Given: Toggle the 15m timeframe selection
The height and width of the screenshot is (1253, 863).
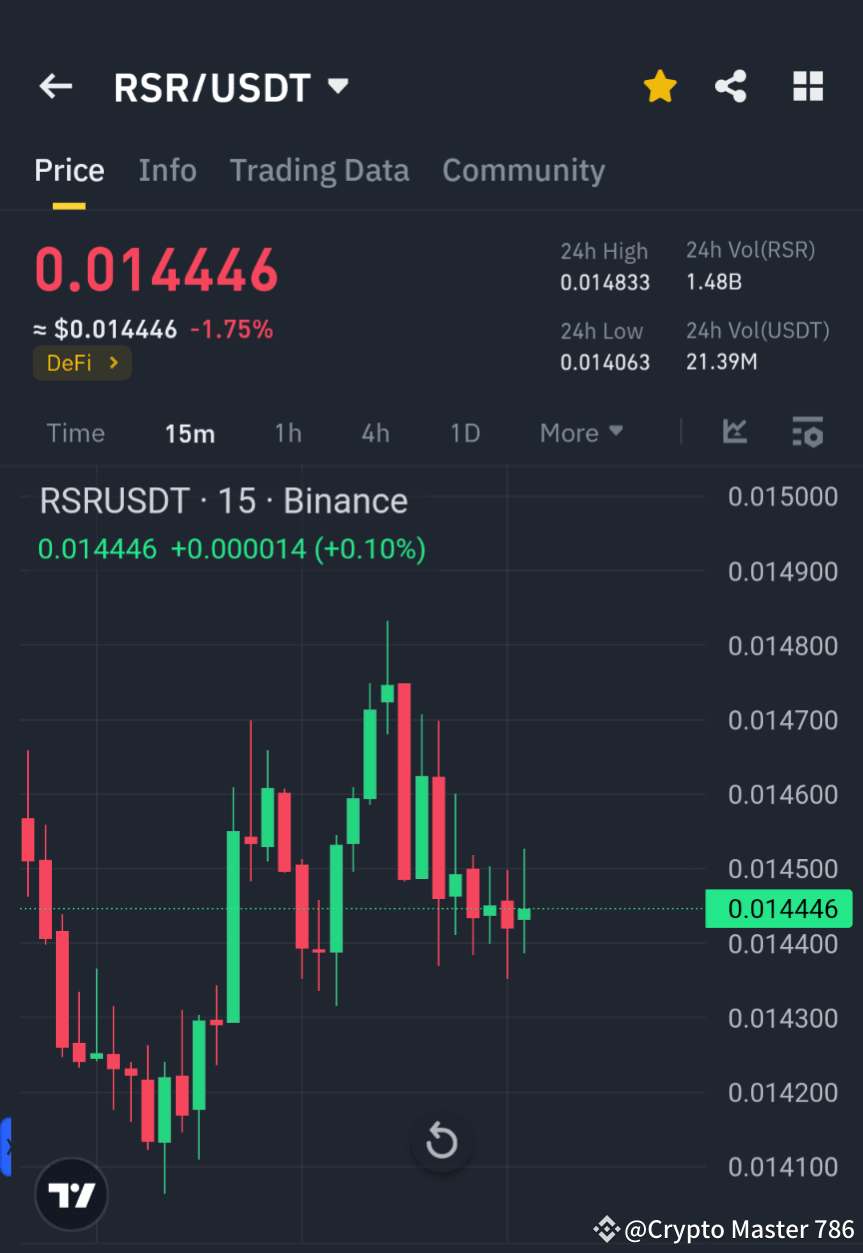Looking at the screenshot, I should (x=190, y=433).
